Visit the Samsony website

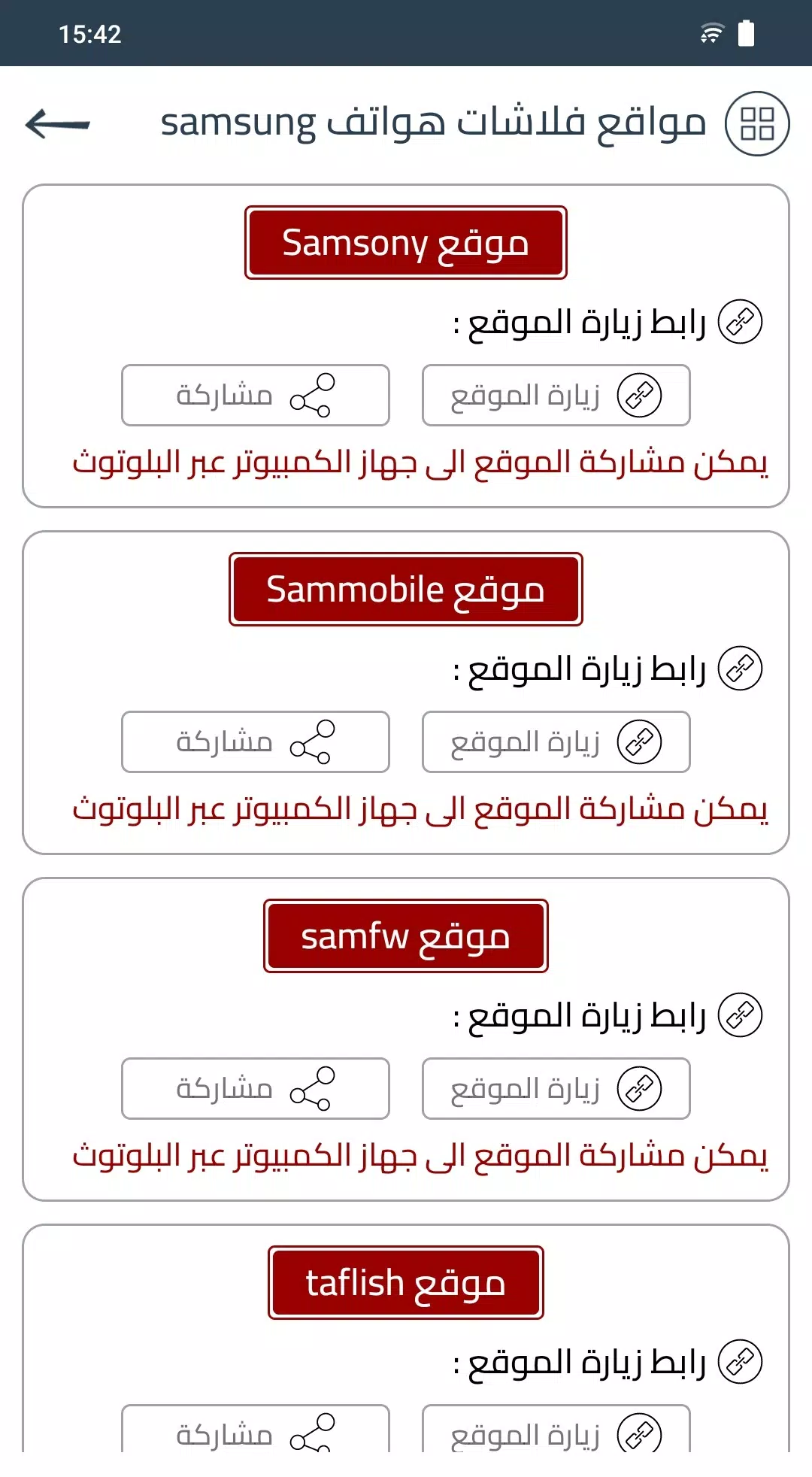pyautogui.click(x=556, y=396)
